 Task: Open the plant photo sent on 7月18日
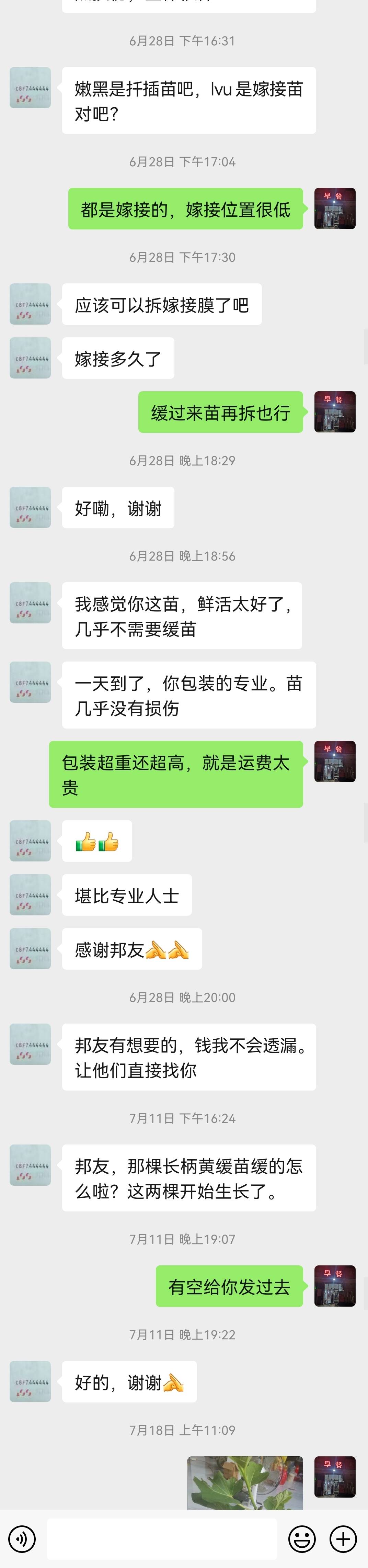[x=244, y=1482]
